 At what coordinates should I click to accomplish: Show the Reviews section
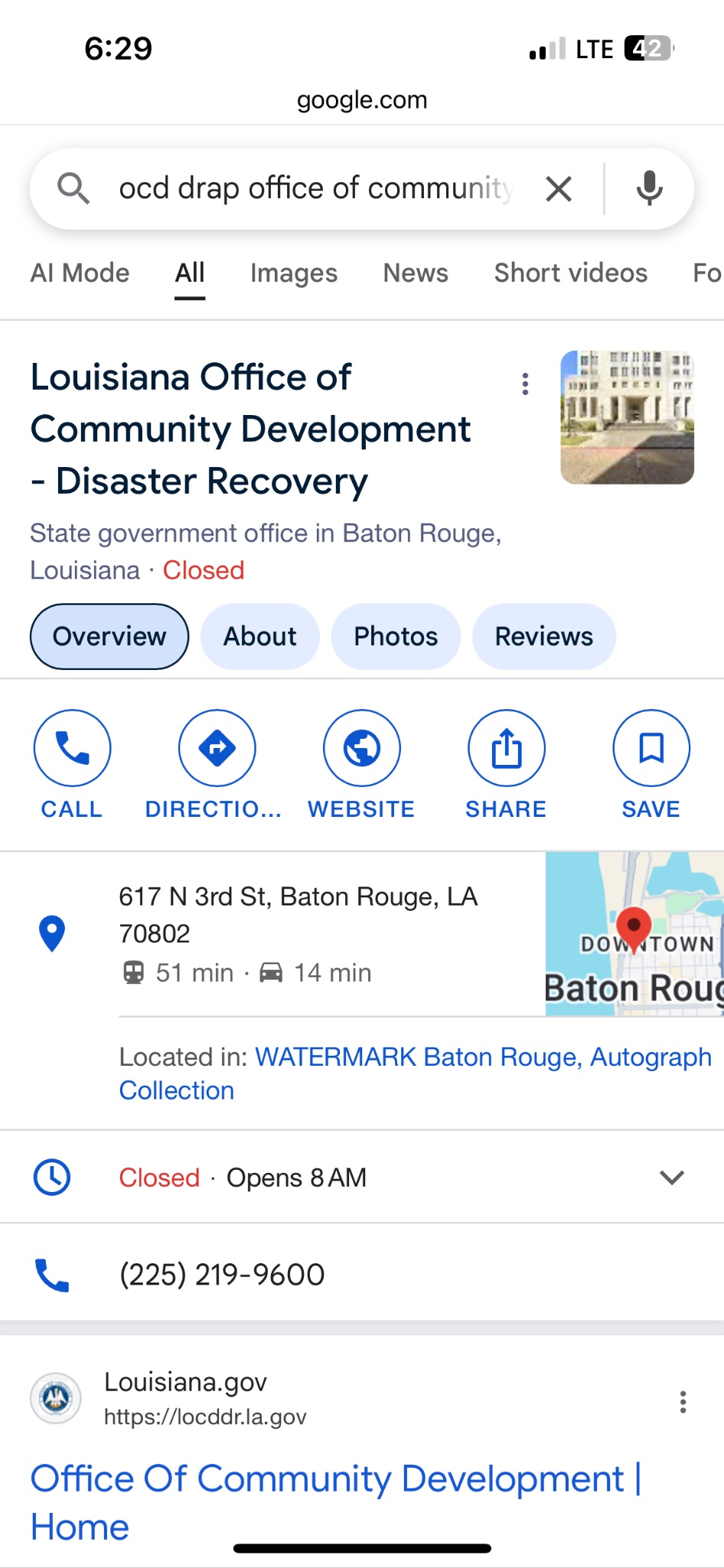point(543,636)
